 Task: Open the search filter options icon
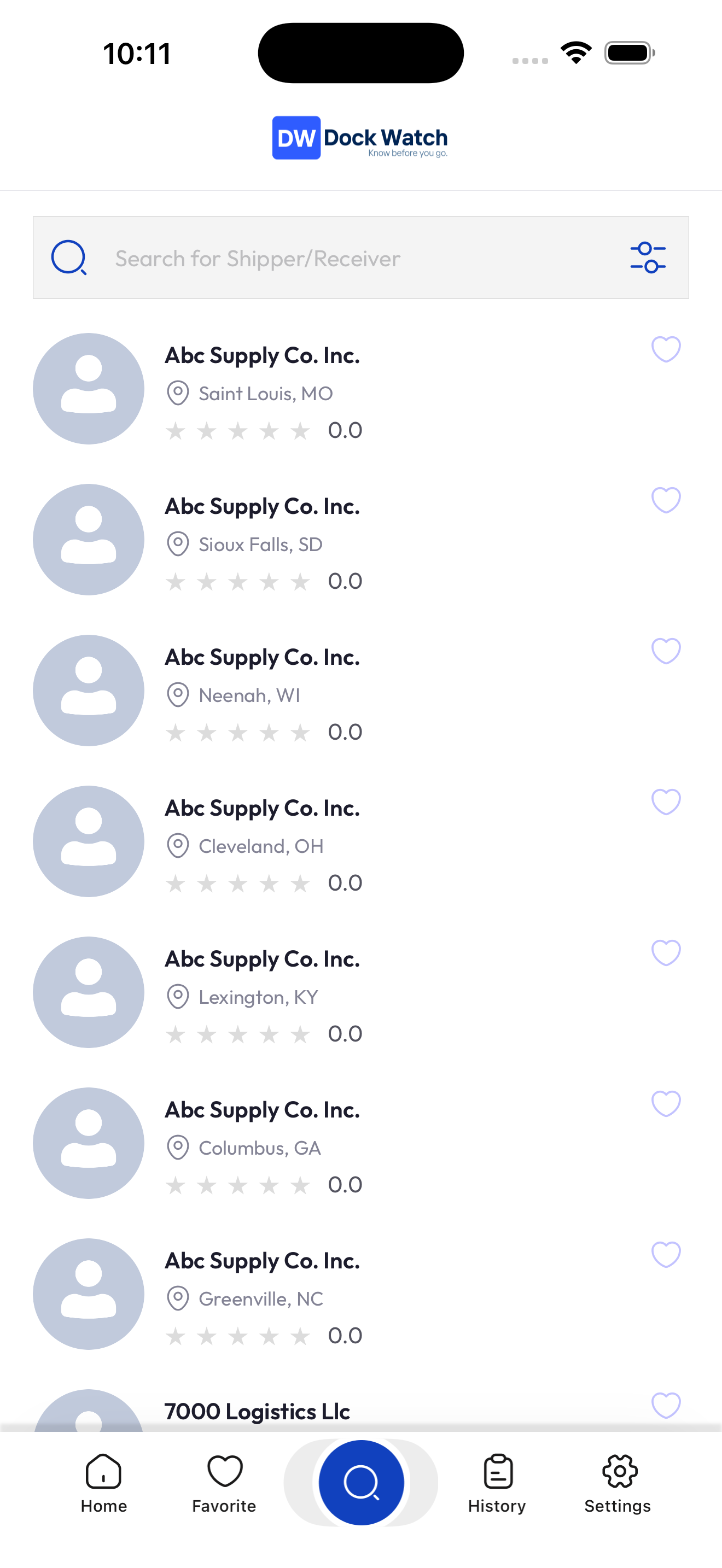click(x=648, y=258)
